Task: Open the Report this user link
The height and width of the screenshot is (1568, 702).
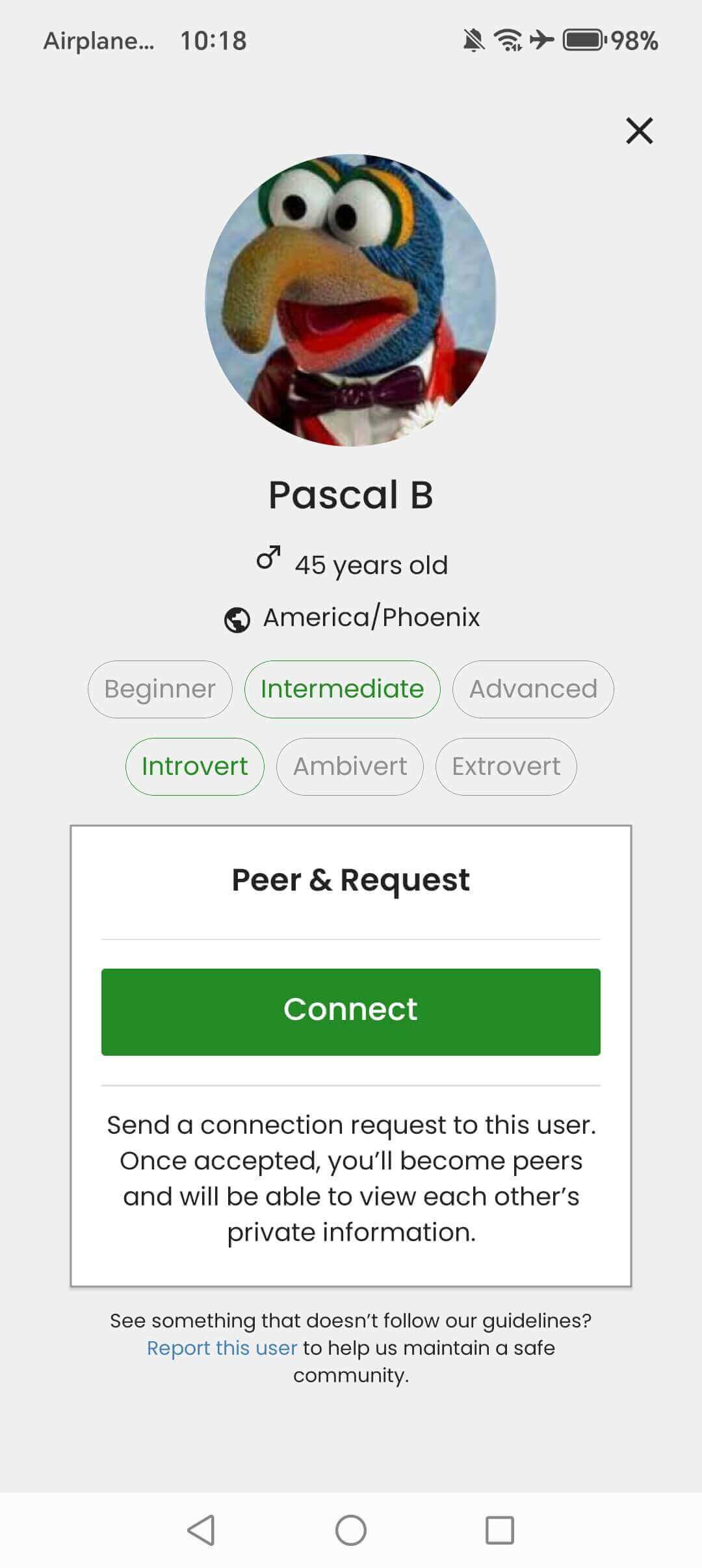Action: pyautogui.click(x=223, y=1349)
